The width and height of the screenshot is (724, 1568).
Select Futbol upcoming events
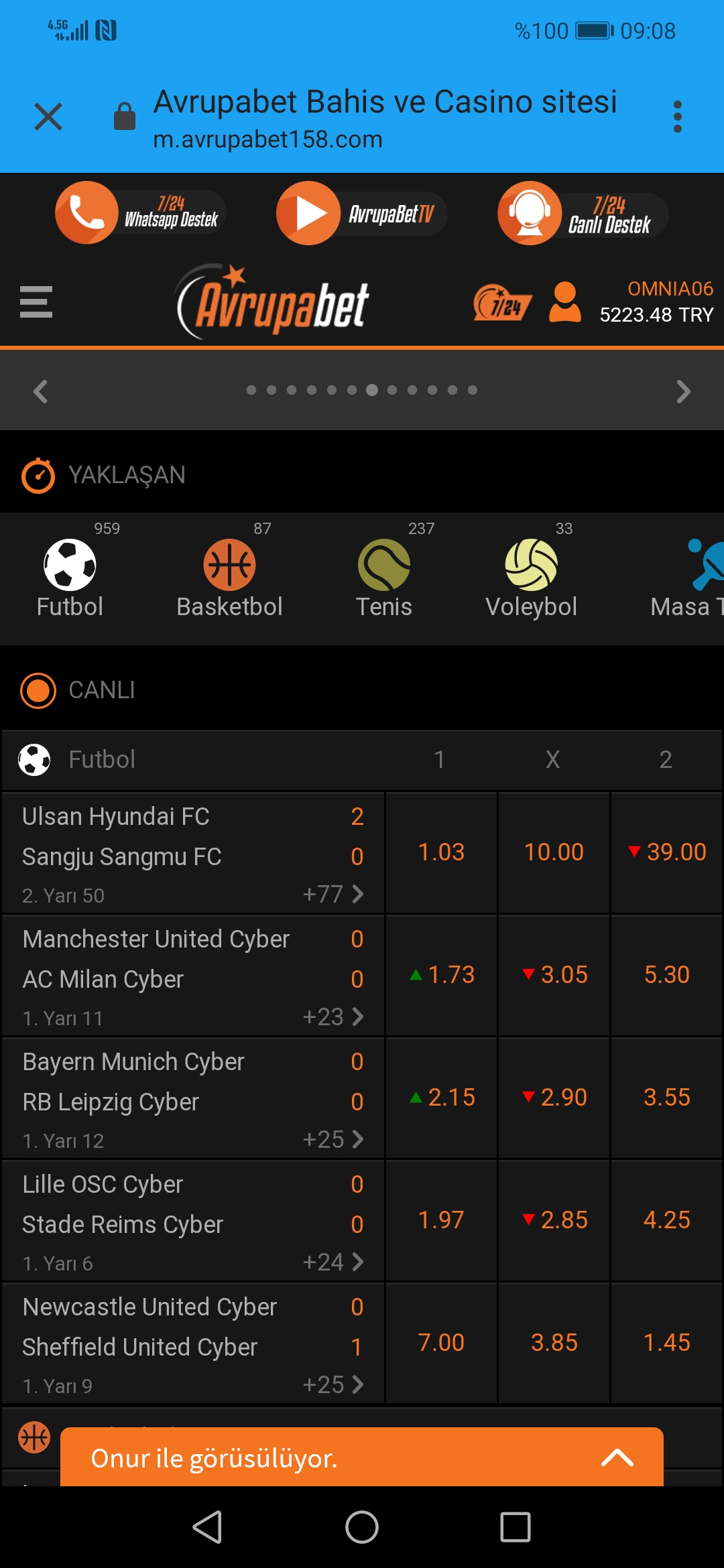(x=70, y=571)
